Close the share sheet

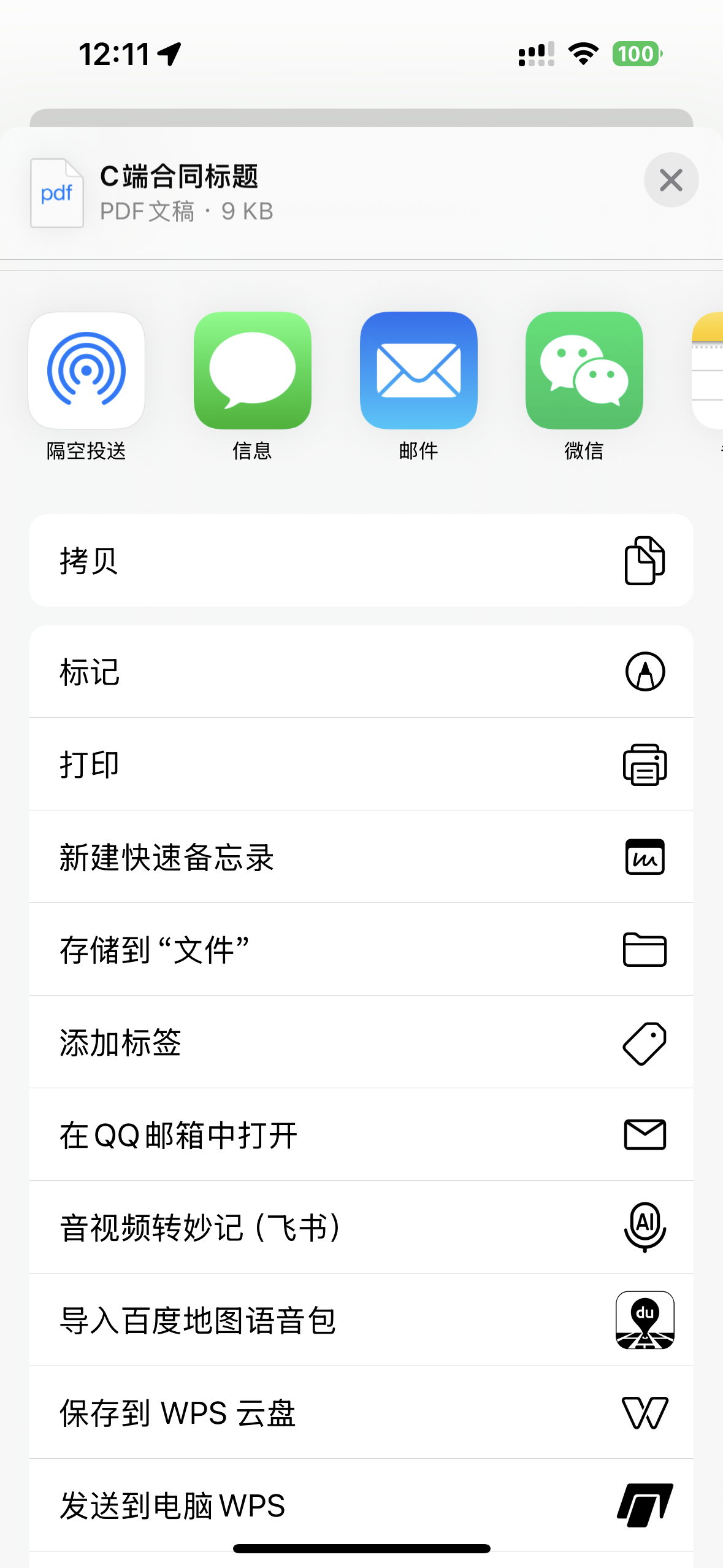pyautogui.click(x=671, y=180)
